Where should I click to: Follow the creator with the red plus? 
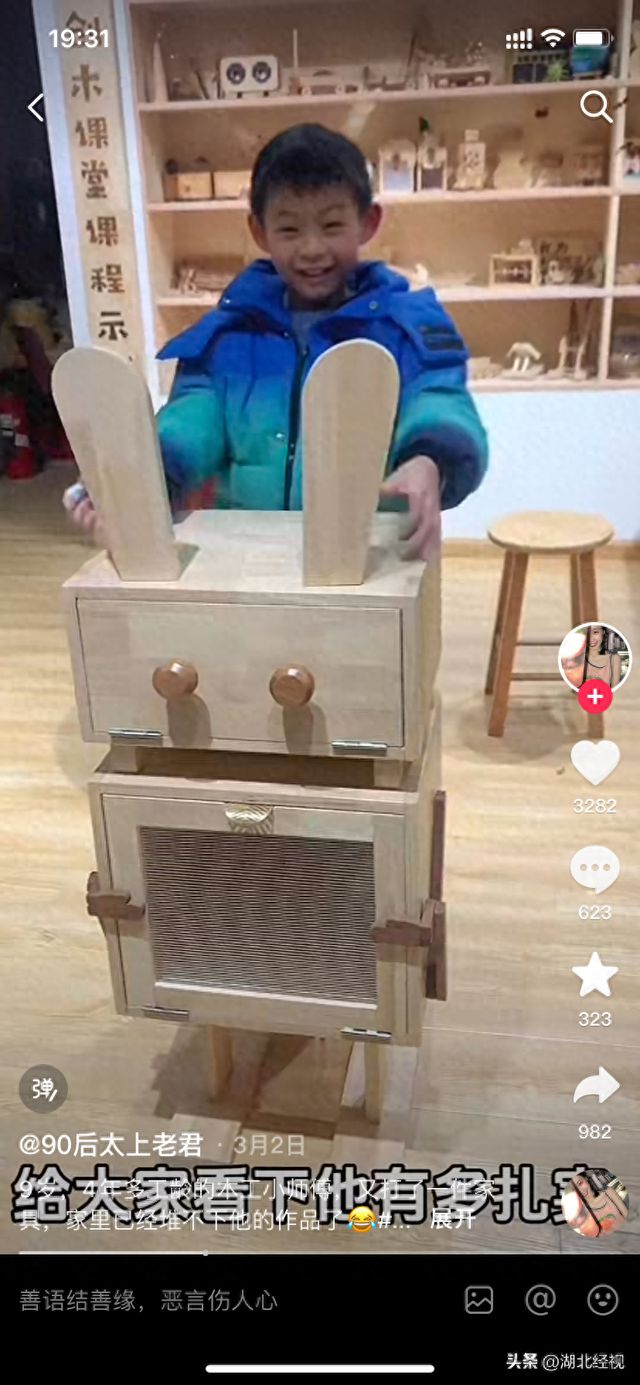(x=595, y=697)
